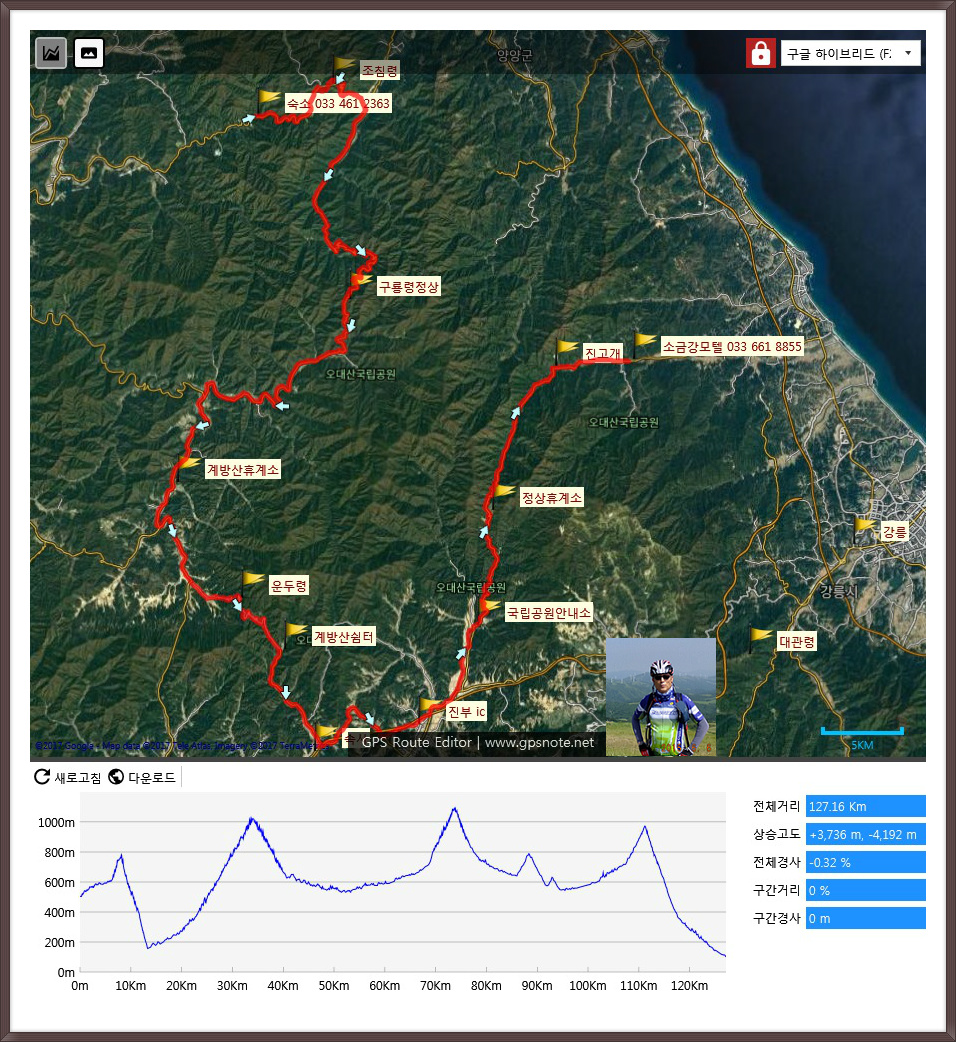
Task: Select the 국립공원안내소 waypoint flag
Action: click(x=490, y=607)
